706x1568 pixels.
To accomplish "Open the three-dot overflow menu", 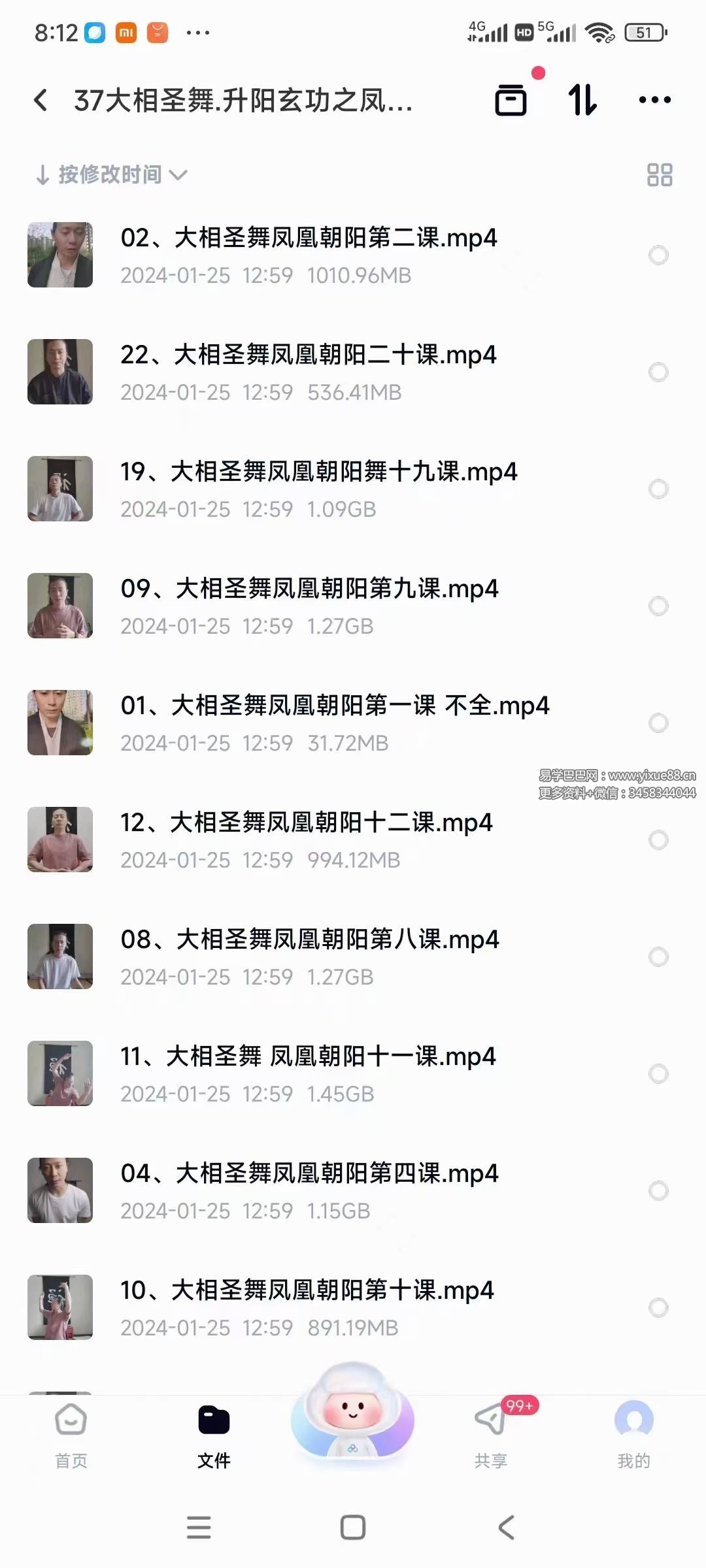I will pos(654,100).
